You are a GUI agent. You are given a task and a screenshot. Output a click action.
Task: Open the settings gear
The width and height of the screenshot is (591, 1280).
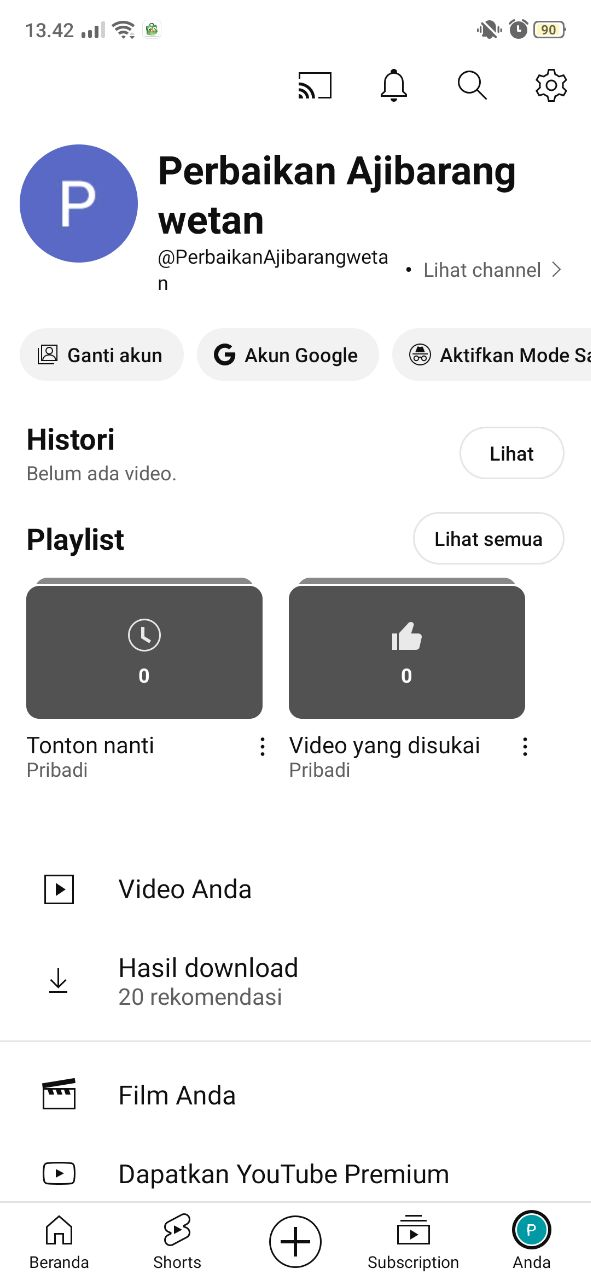click(551, 86)
